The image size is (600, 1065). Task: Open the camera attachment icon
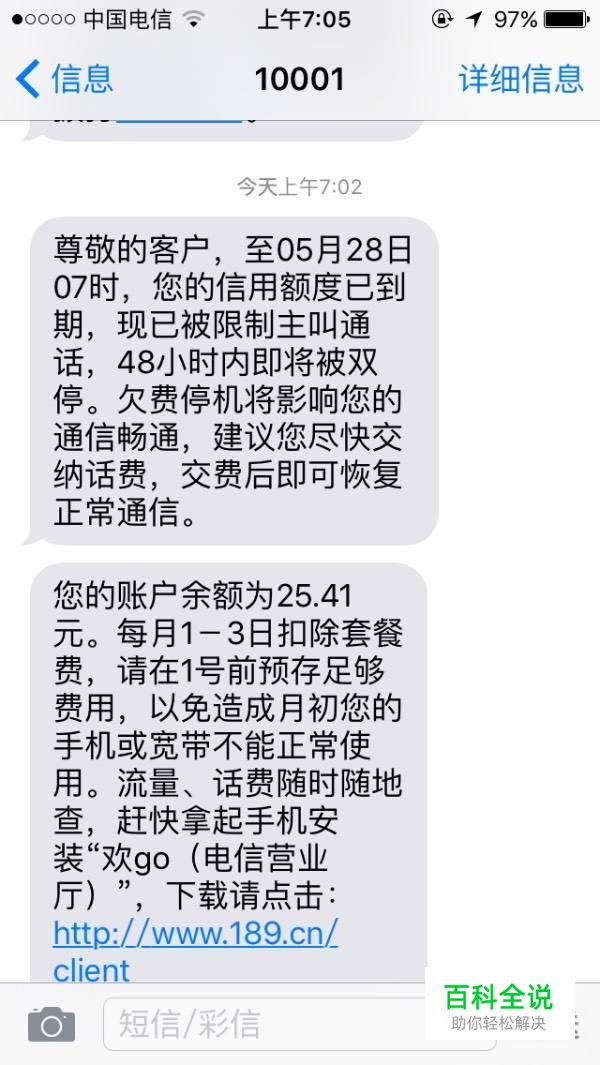[x=51, y=1024]
